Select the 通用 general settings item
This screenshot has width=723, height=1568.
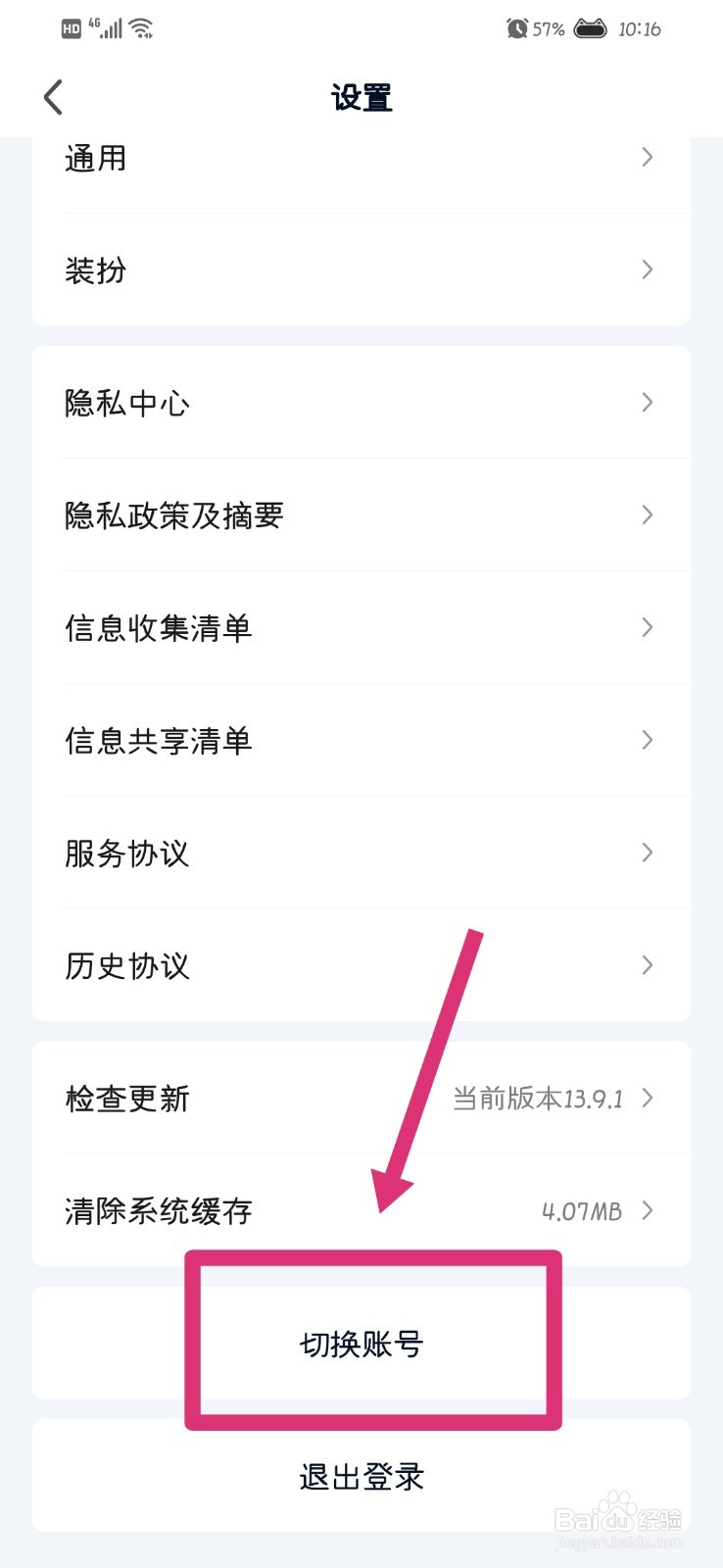[x=94, y=158]
